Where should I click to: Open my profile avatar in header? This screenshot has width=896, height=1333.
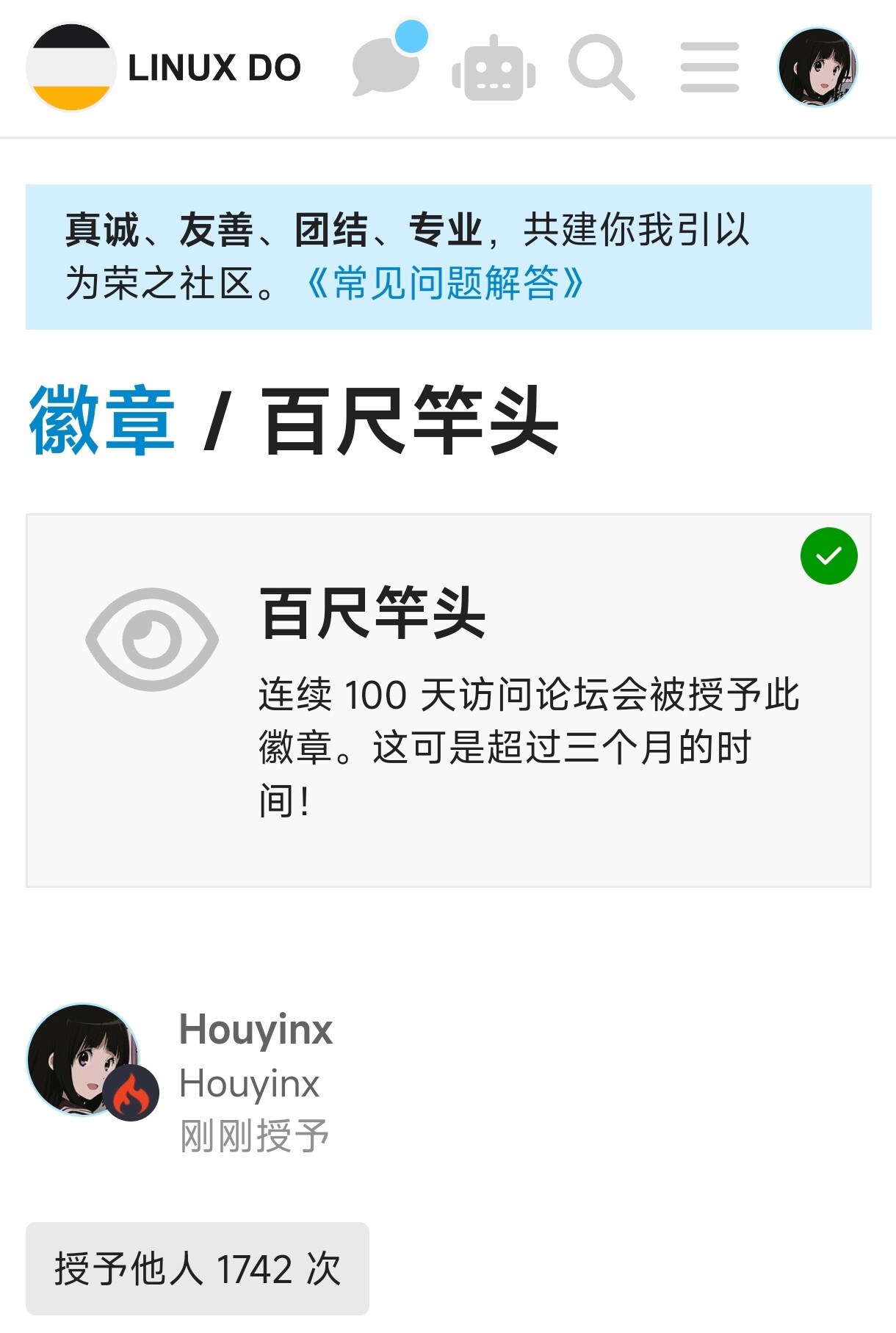tap(818, 68)
